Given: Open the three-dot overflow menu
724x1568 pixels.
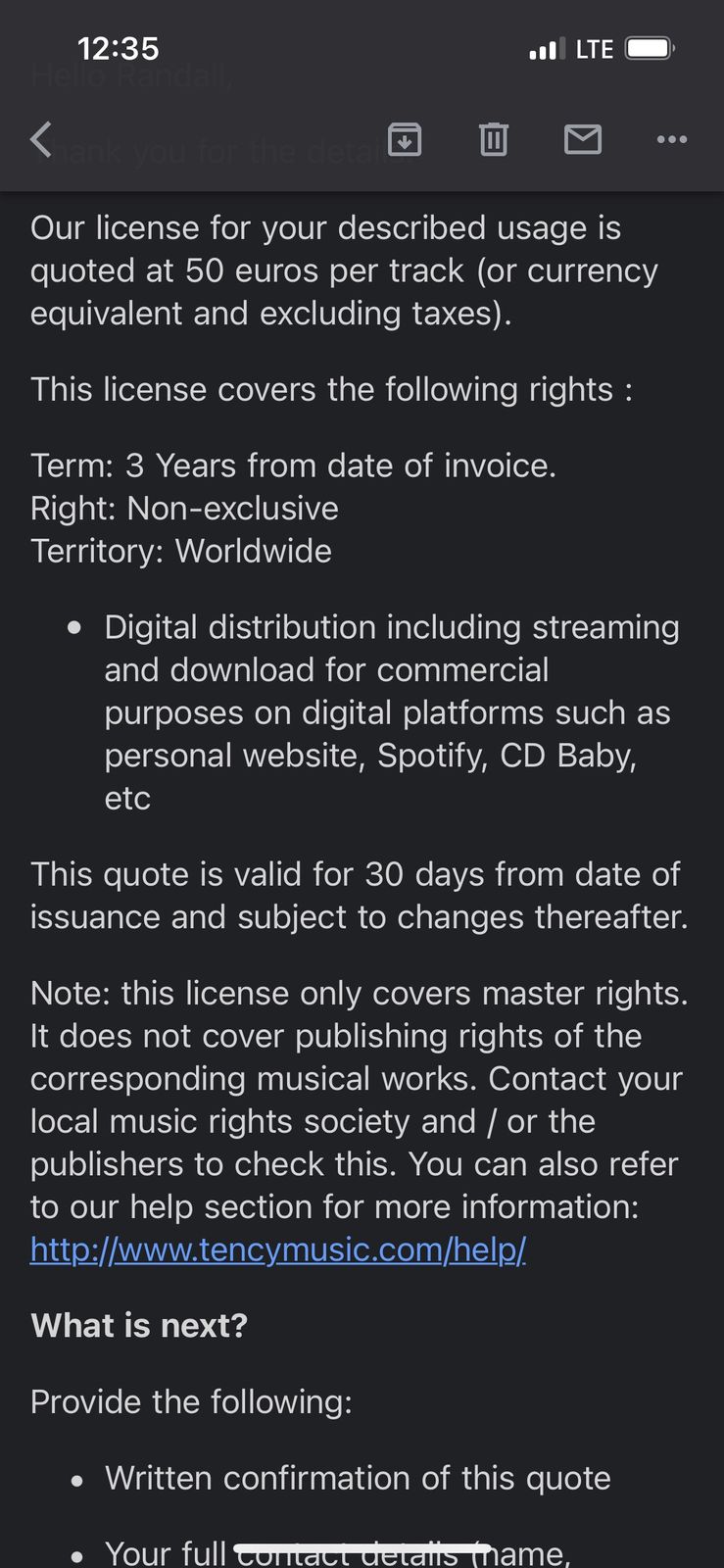Looking at the screenshot, I should point(672,140).
